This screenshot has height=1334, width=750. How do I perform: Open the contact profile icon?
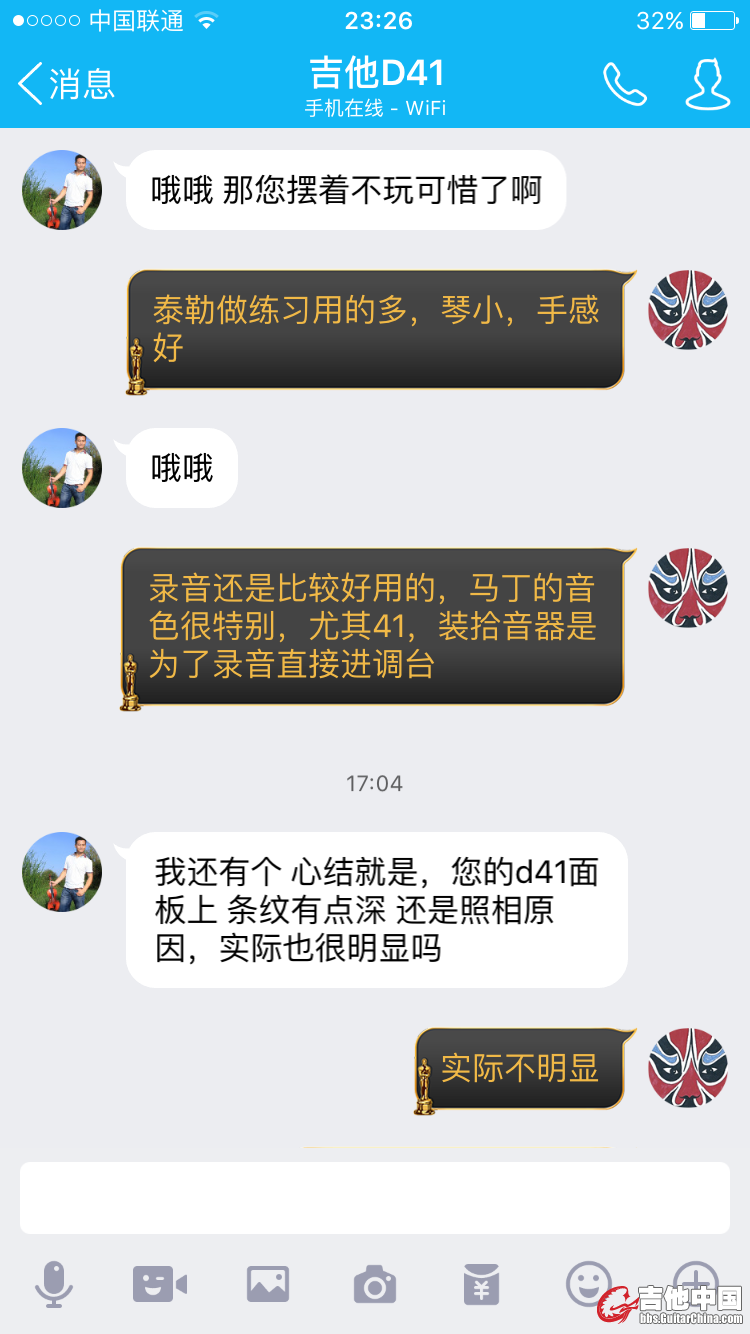pos(706,84)
